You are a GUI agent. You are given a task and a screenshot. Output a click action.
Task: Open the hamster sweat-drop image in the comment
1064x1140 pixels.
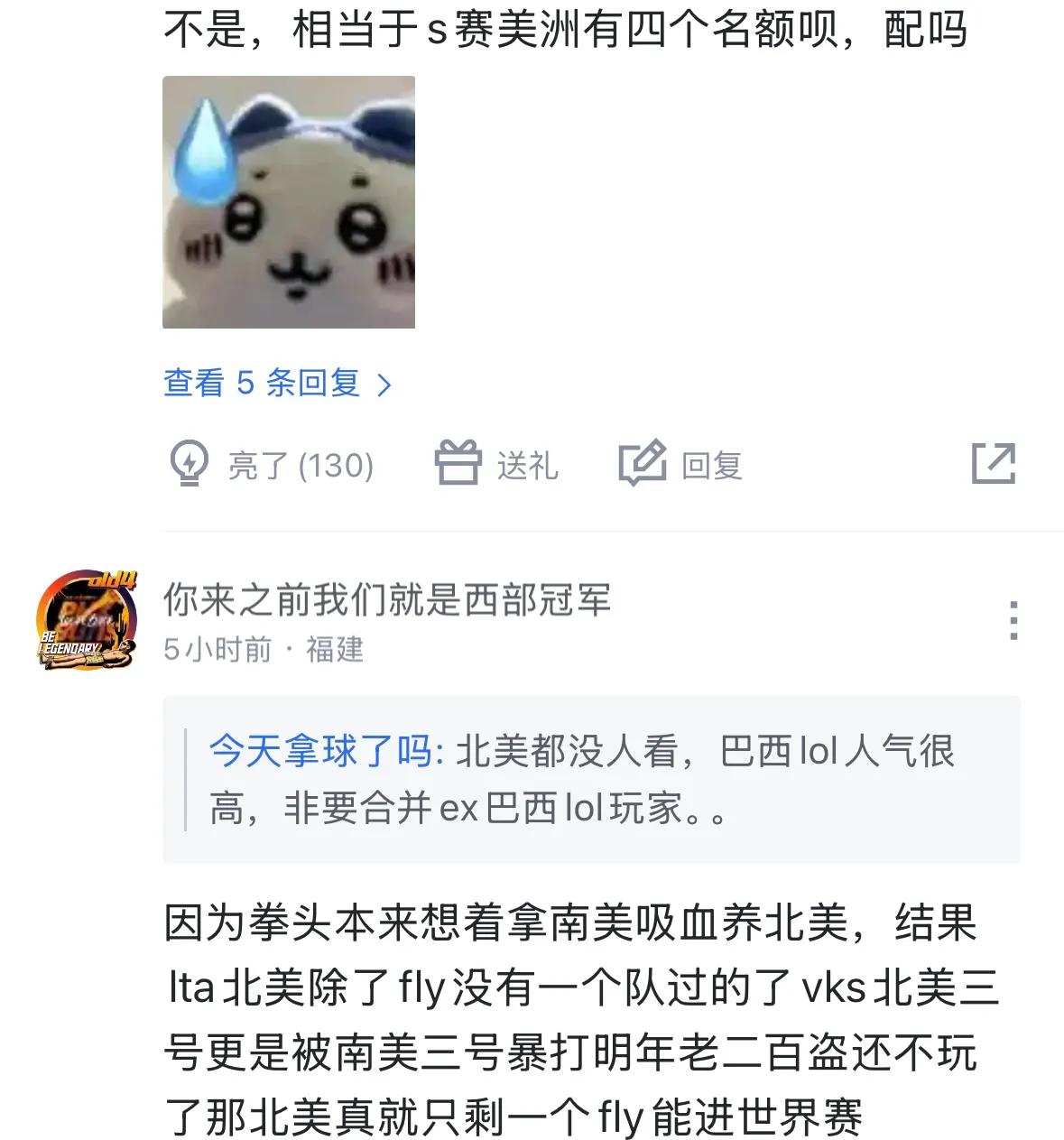tap(289, 202)
